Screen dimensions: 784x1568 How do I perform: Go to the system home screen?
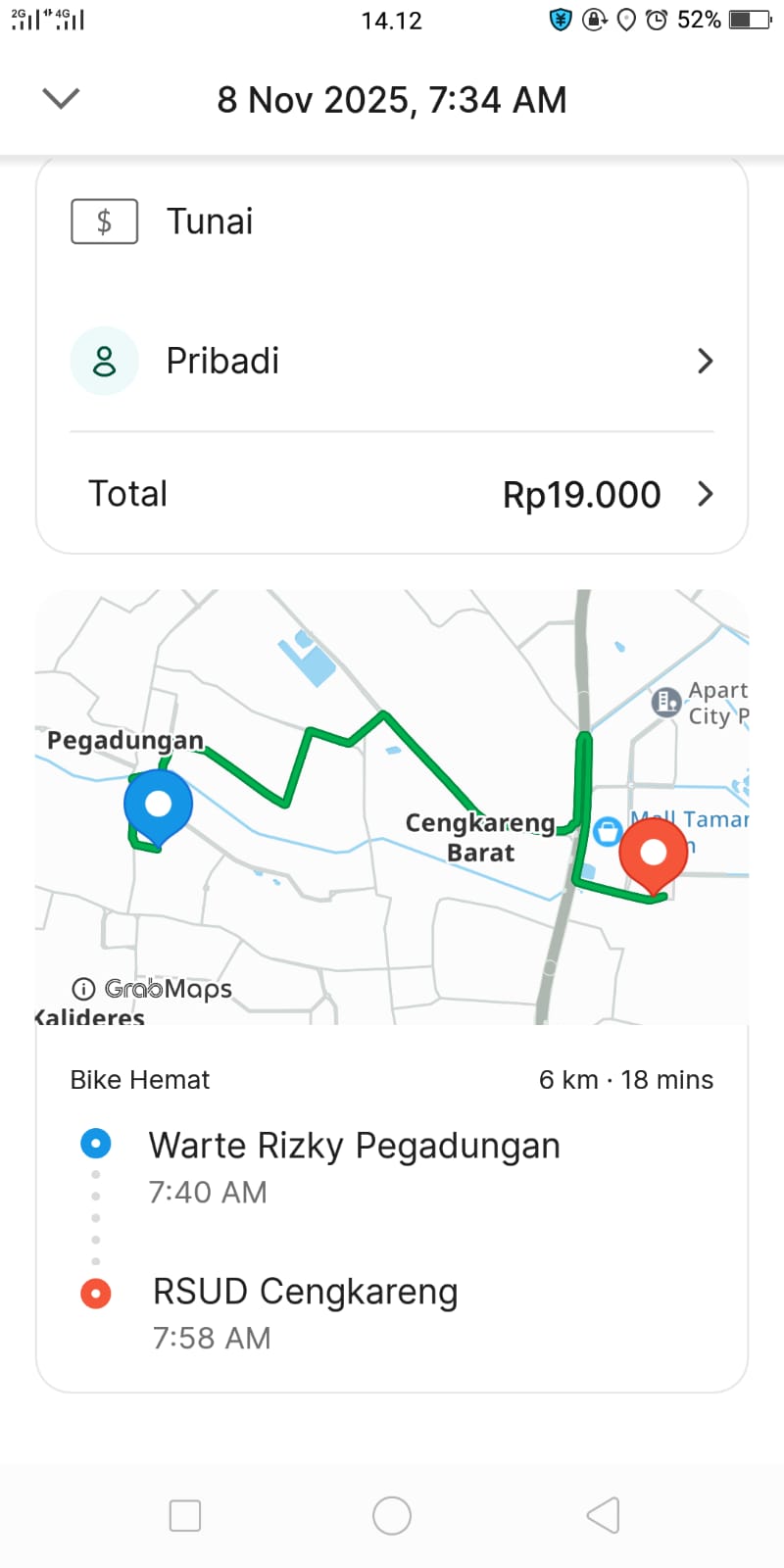pyautogui.click(x=392, y=1515)
